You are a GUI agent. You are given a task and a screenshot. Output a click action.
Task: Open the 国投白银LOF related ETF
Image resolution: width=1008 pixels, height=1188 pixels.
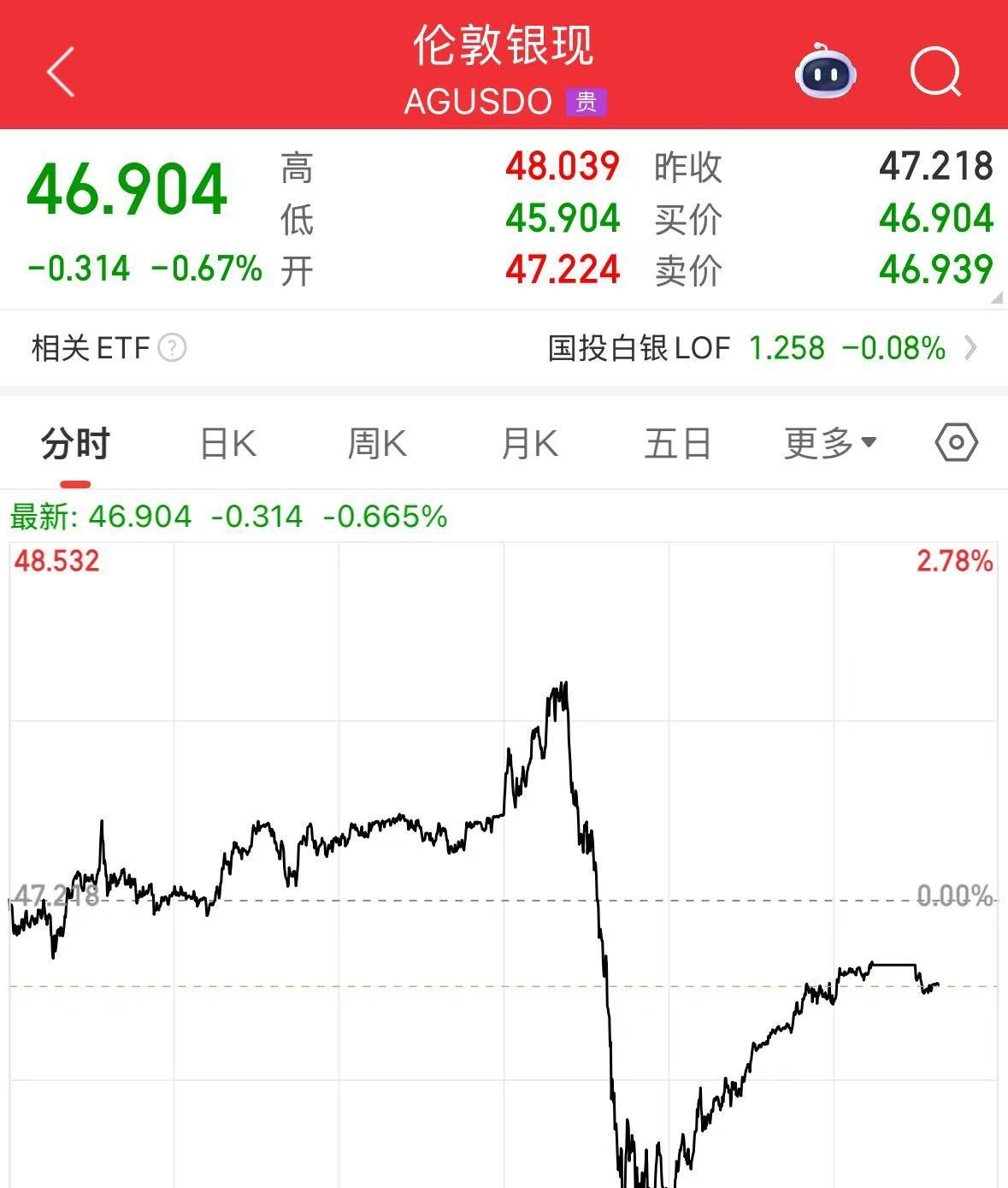tap(761, 348)
